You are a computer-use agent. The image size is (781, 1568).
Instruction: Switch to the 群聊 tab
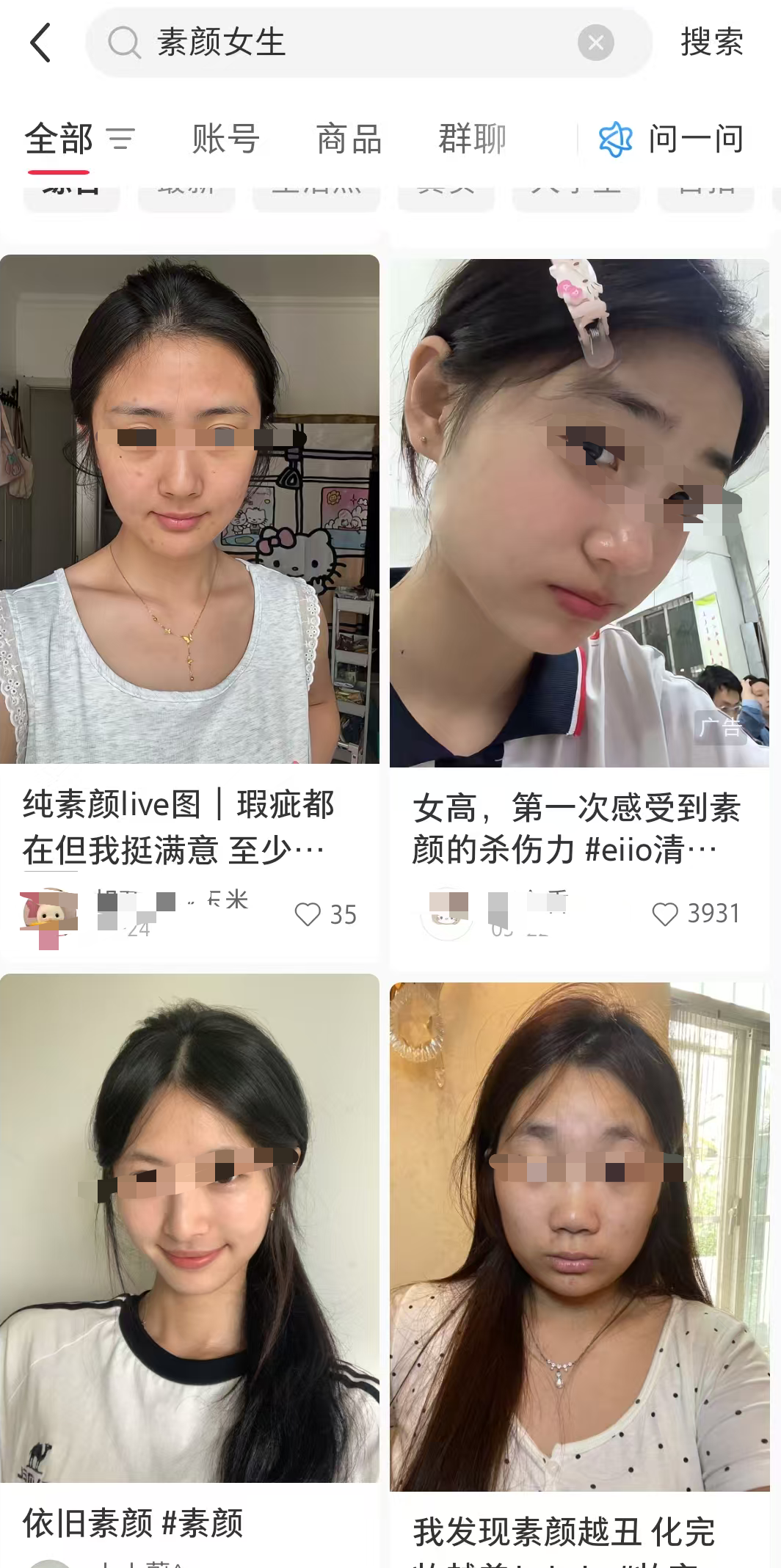click(x=472, y=139)
